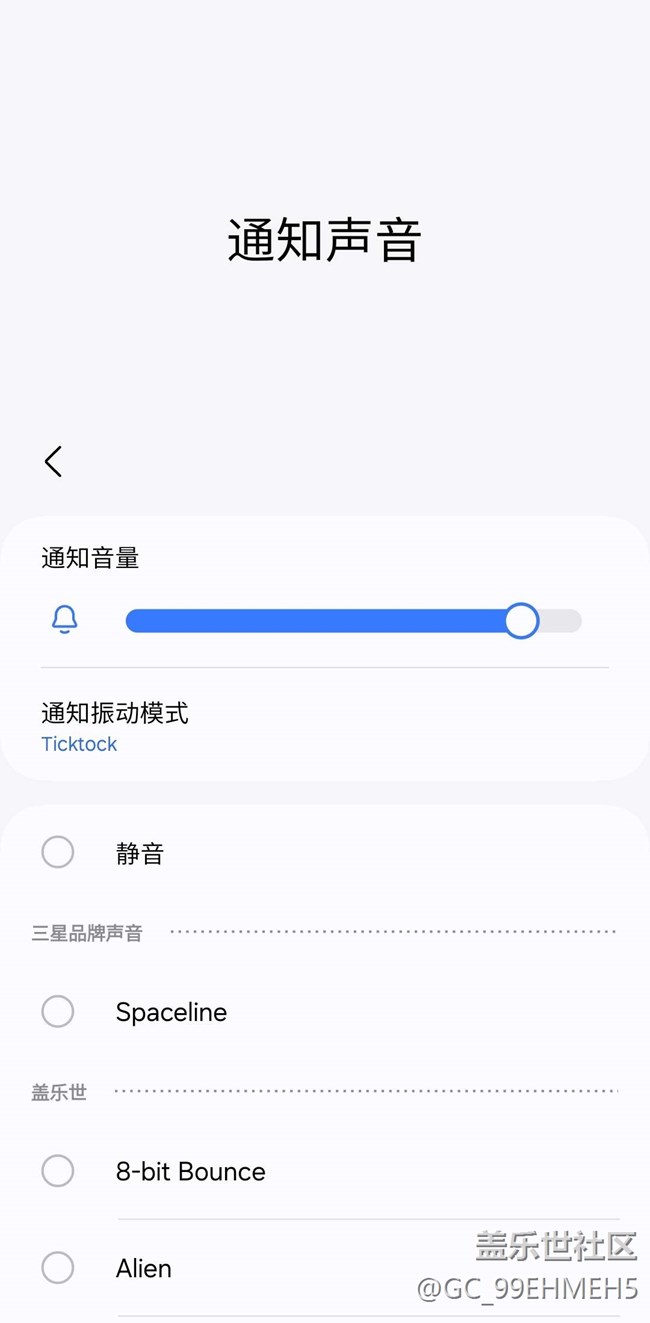Tap the notification volume slider track
This screenshot has height=1323, width=650.
(x=352, y=621)
